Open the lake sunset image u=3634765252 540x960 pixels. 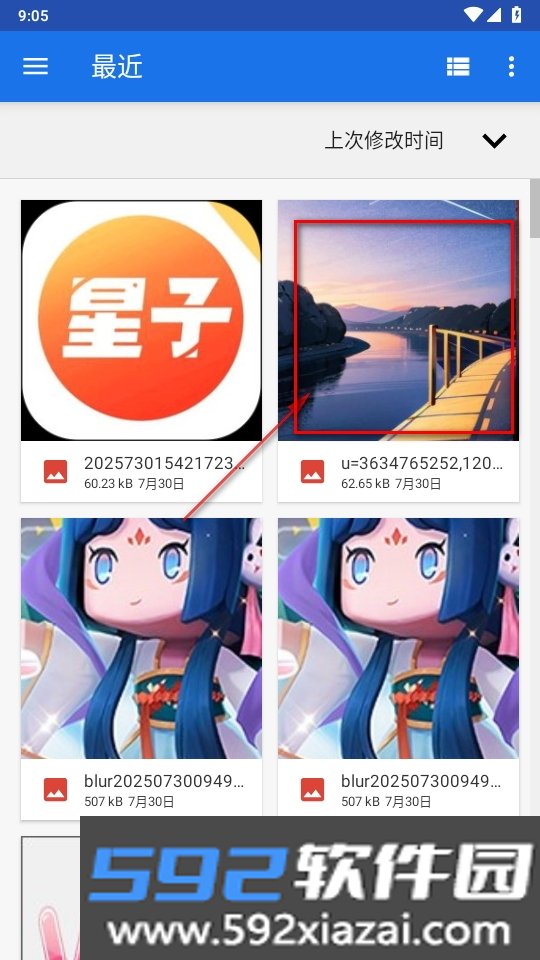(398, 351)
